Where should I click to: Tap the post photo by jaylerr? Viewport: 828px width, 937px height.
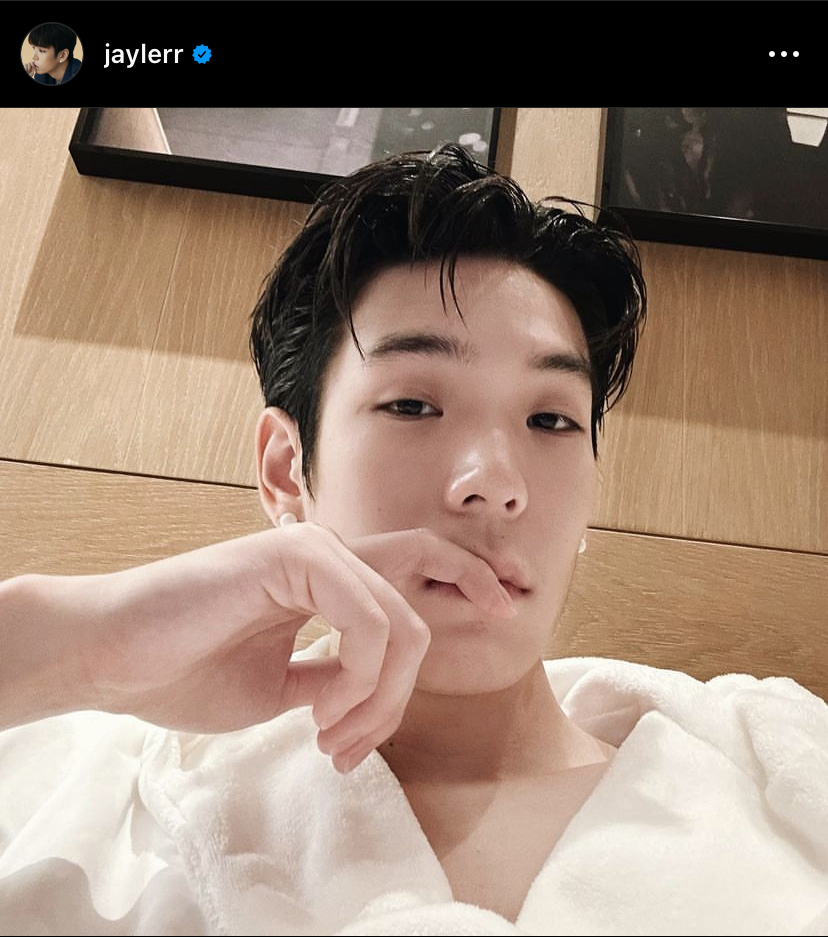(x=414, y=520)
